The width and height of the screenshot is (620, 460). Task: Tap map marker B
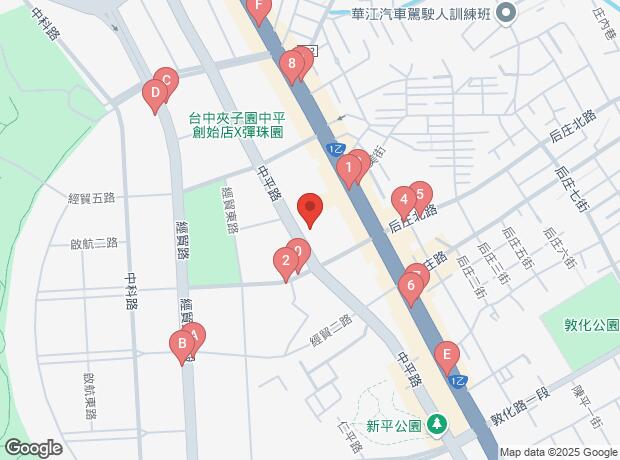[181, 346]
